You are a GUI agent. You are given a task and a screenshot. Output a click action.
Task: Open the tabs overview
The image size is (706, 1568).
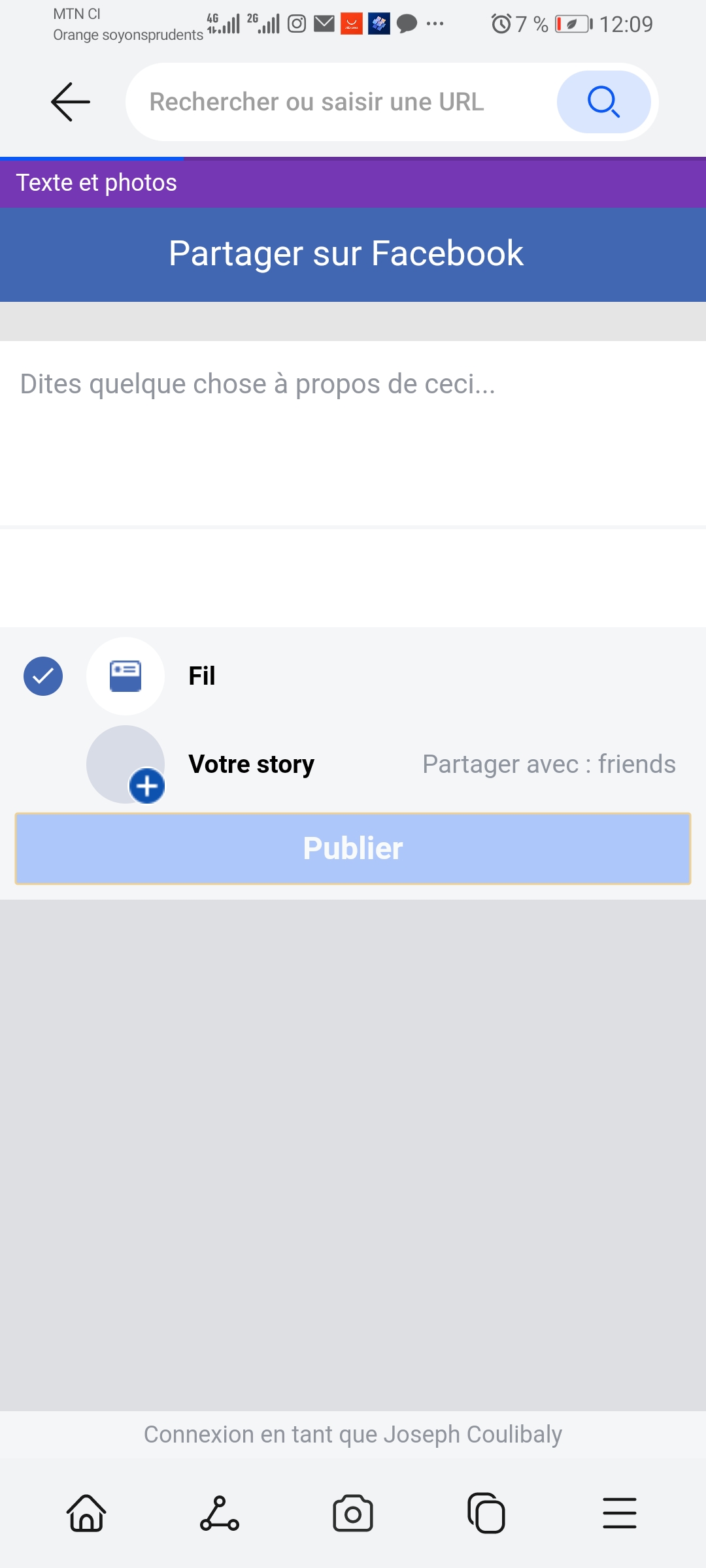pyautogui.click(x=486, y=1513)
